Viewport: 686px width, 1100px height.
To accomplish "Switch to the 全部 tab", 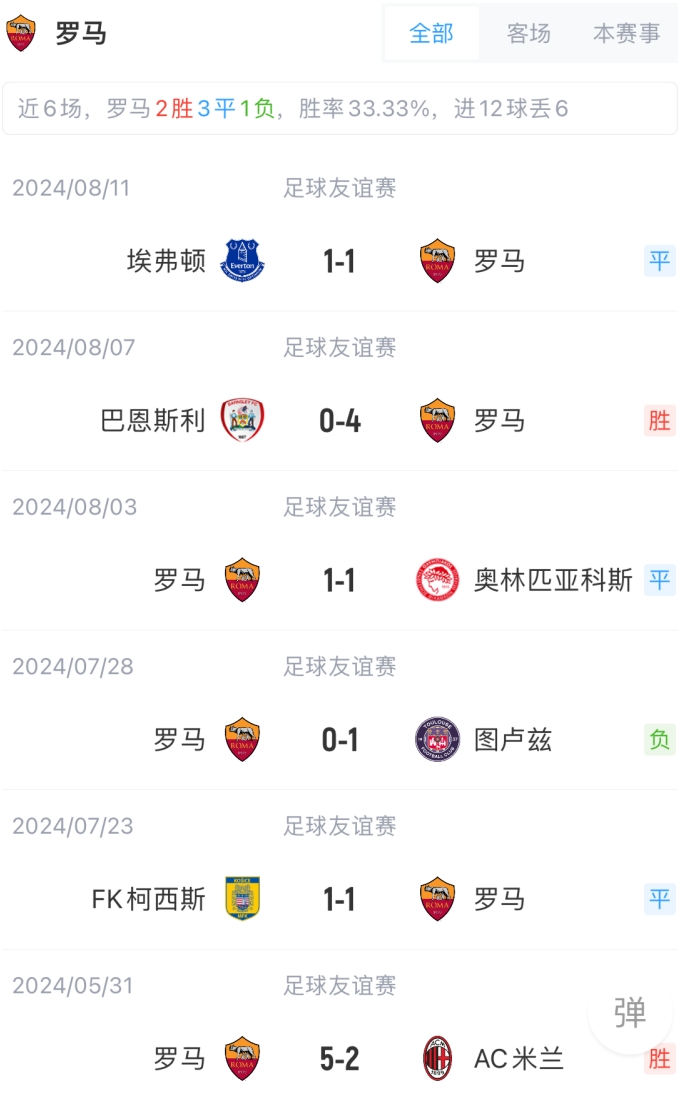I will pos(431,33).
